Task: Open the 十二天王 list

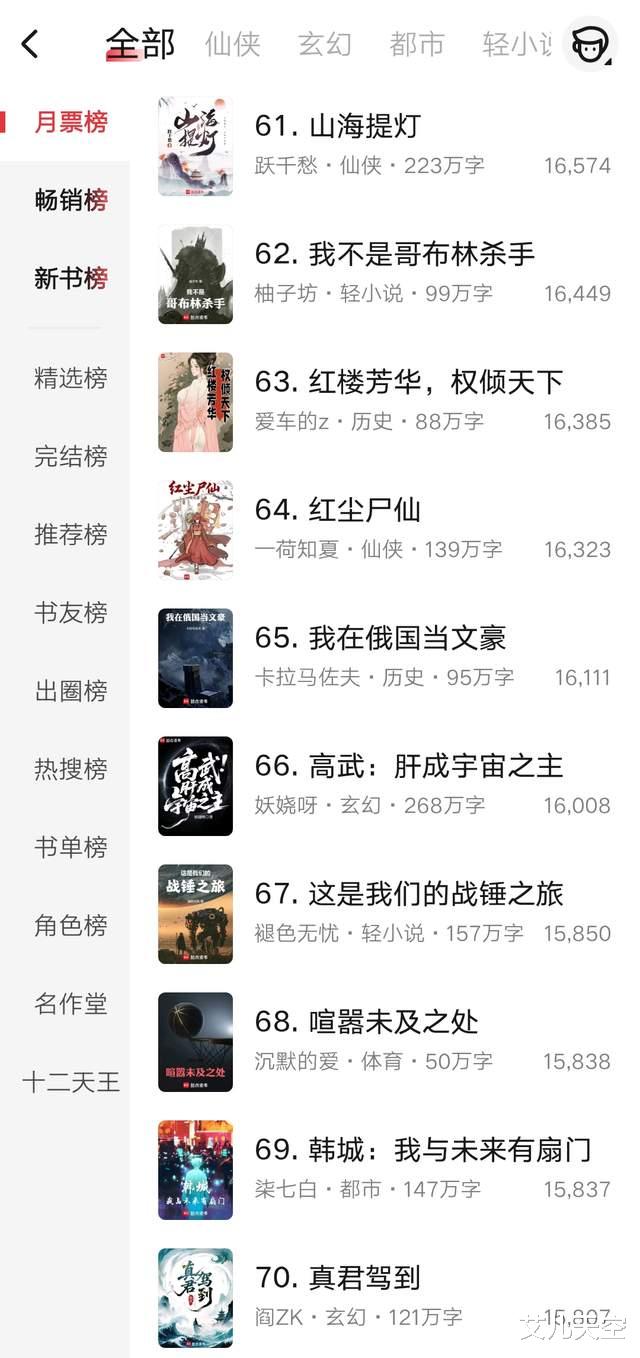Action: [x=70, y=1081]
